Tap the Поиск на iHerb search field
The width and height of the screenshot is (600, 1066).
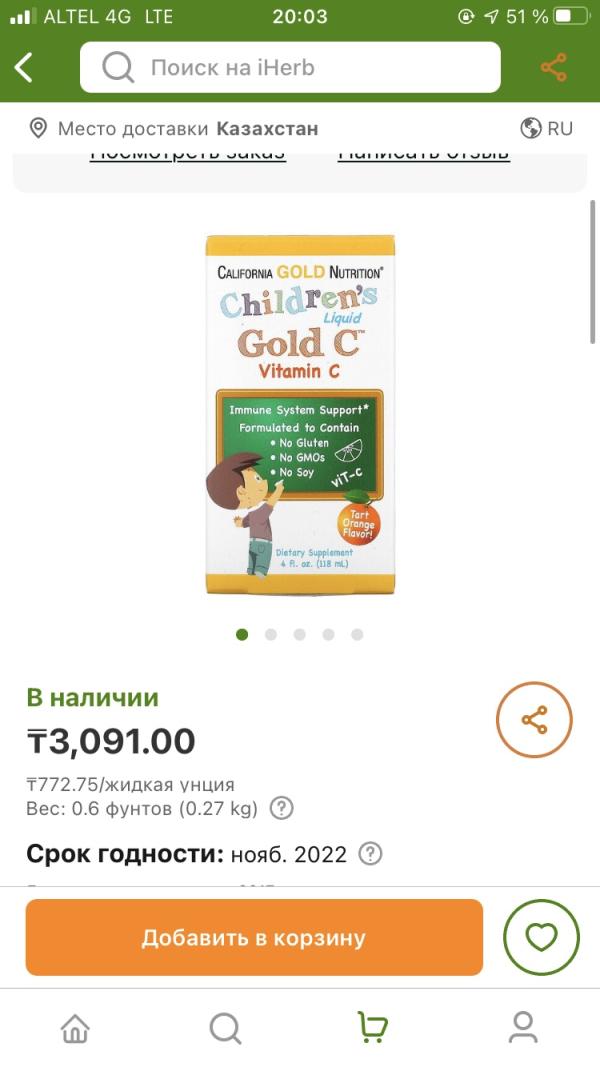(x=290, y=68)
